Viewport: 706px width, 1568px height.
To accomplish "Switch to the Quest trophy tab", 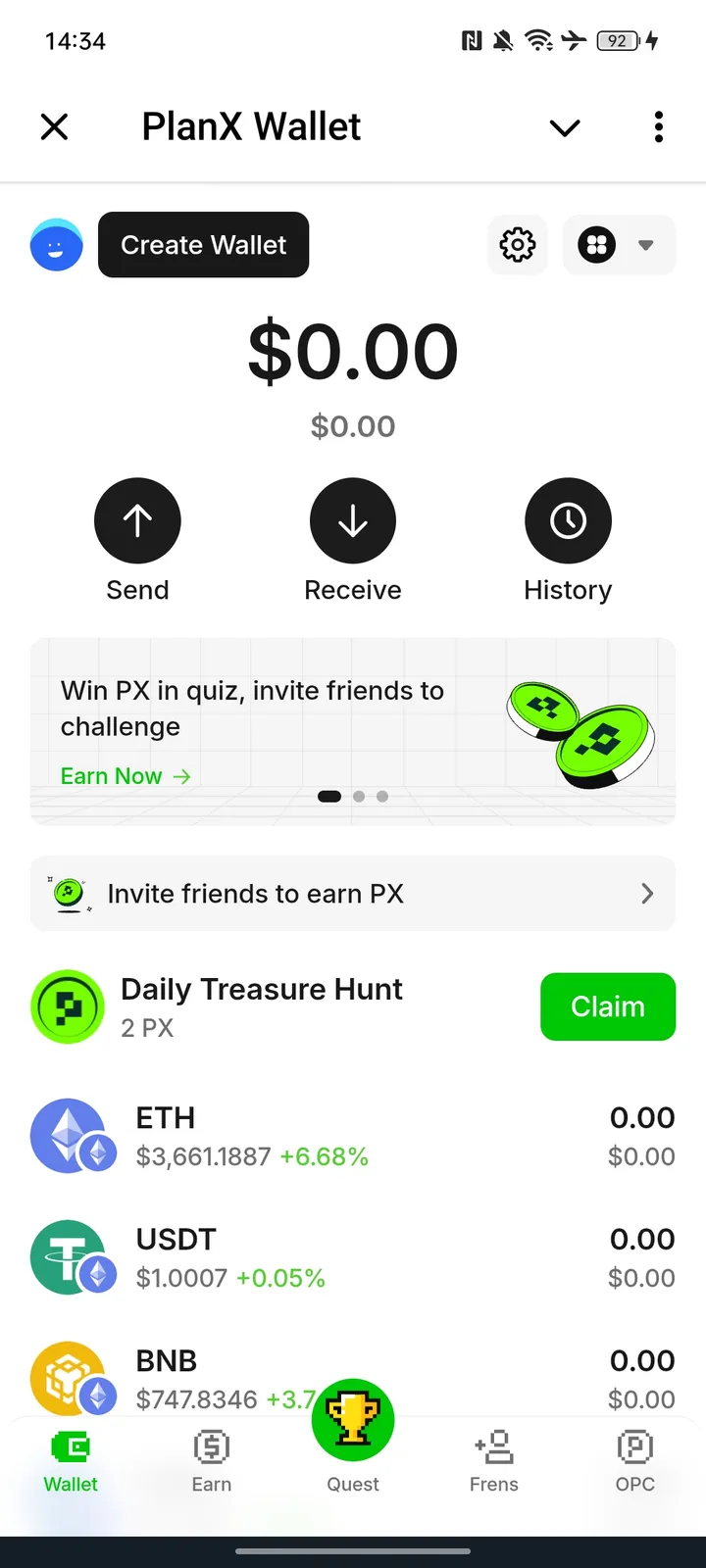I will (353, 1419).
